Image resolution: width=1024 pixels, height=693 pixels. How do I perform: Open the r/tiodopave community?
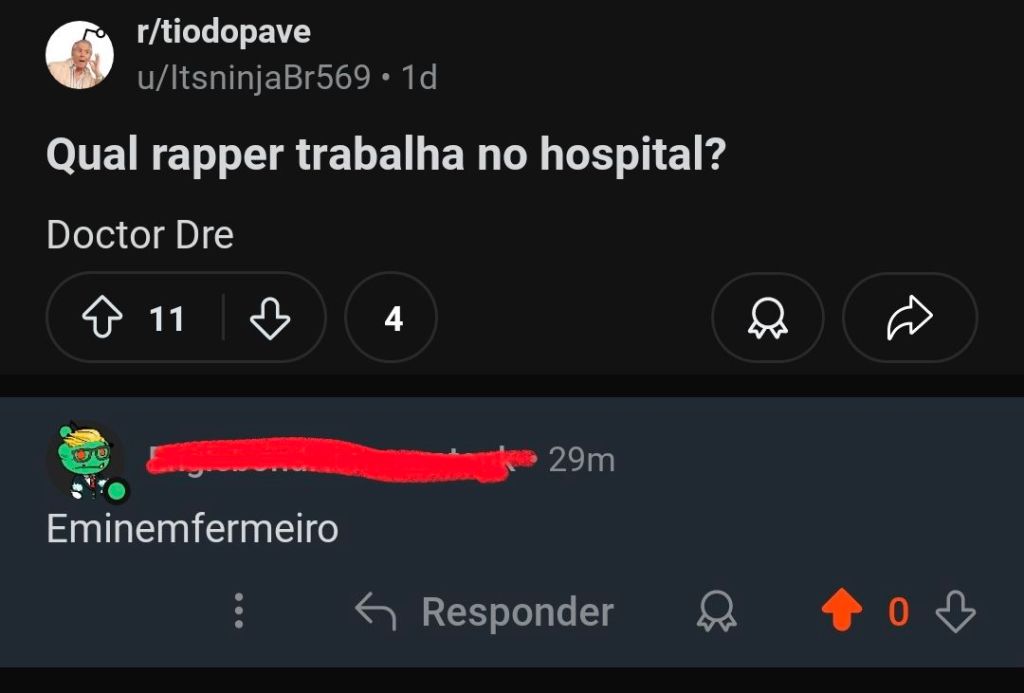point(223,32)
